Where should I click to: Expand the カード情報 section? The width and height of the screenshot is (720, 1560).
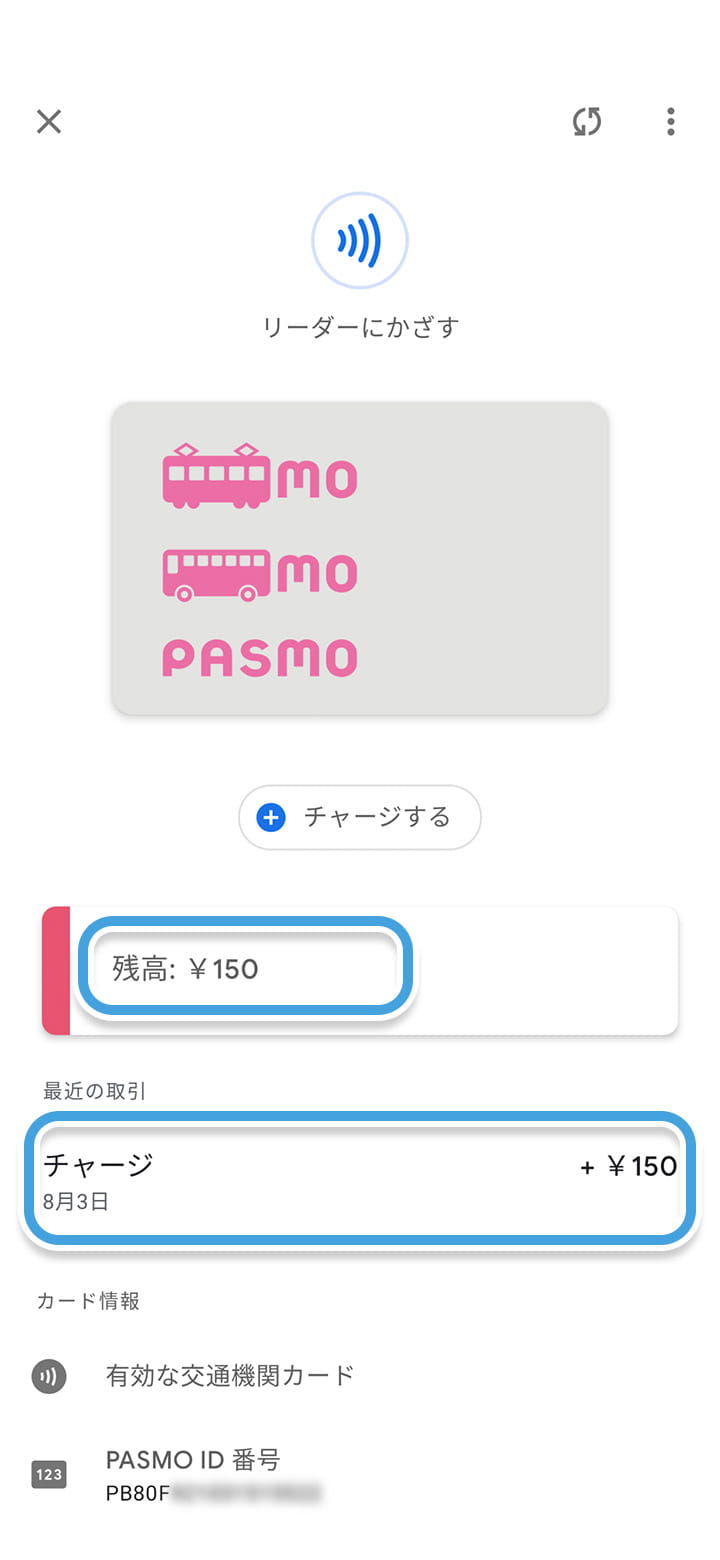tap(88, 1301)
